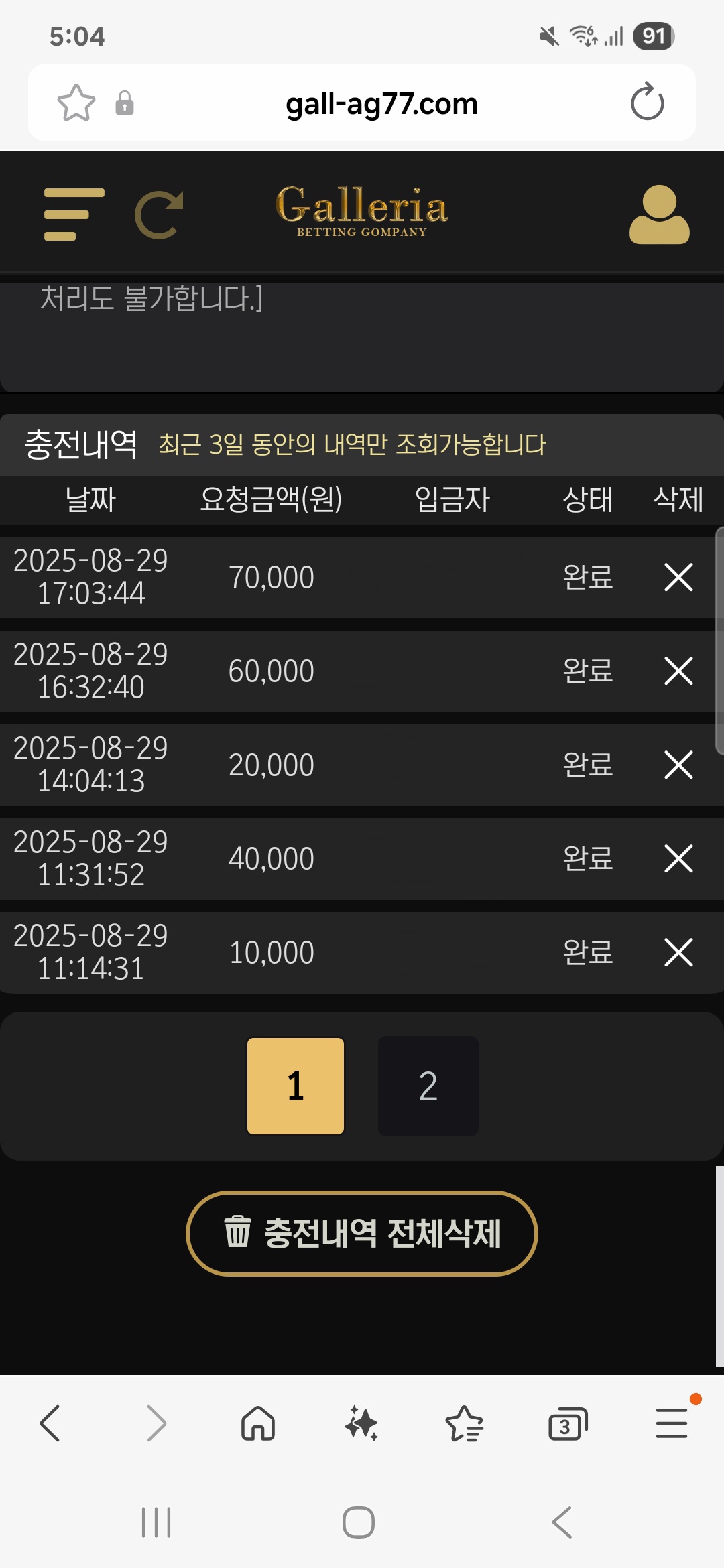
Task: Remove the 40,000 charge entry
Action: click(678, 858)
